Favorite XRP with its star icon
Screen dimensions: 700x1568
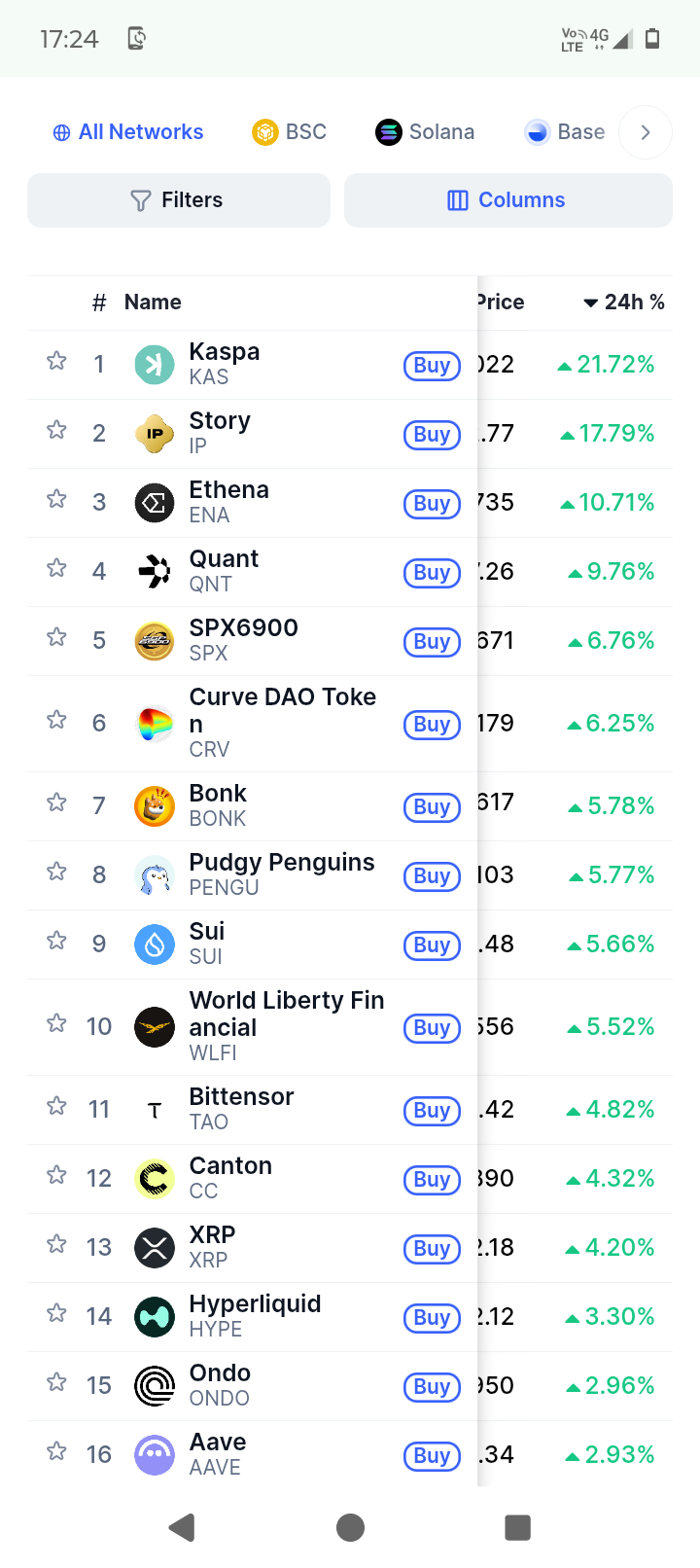(56, 1245)
